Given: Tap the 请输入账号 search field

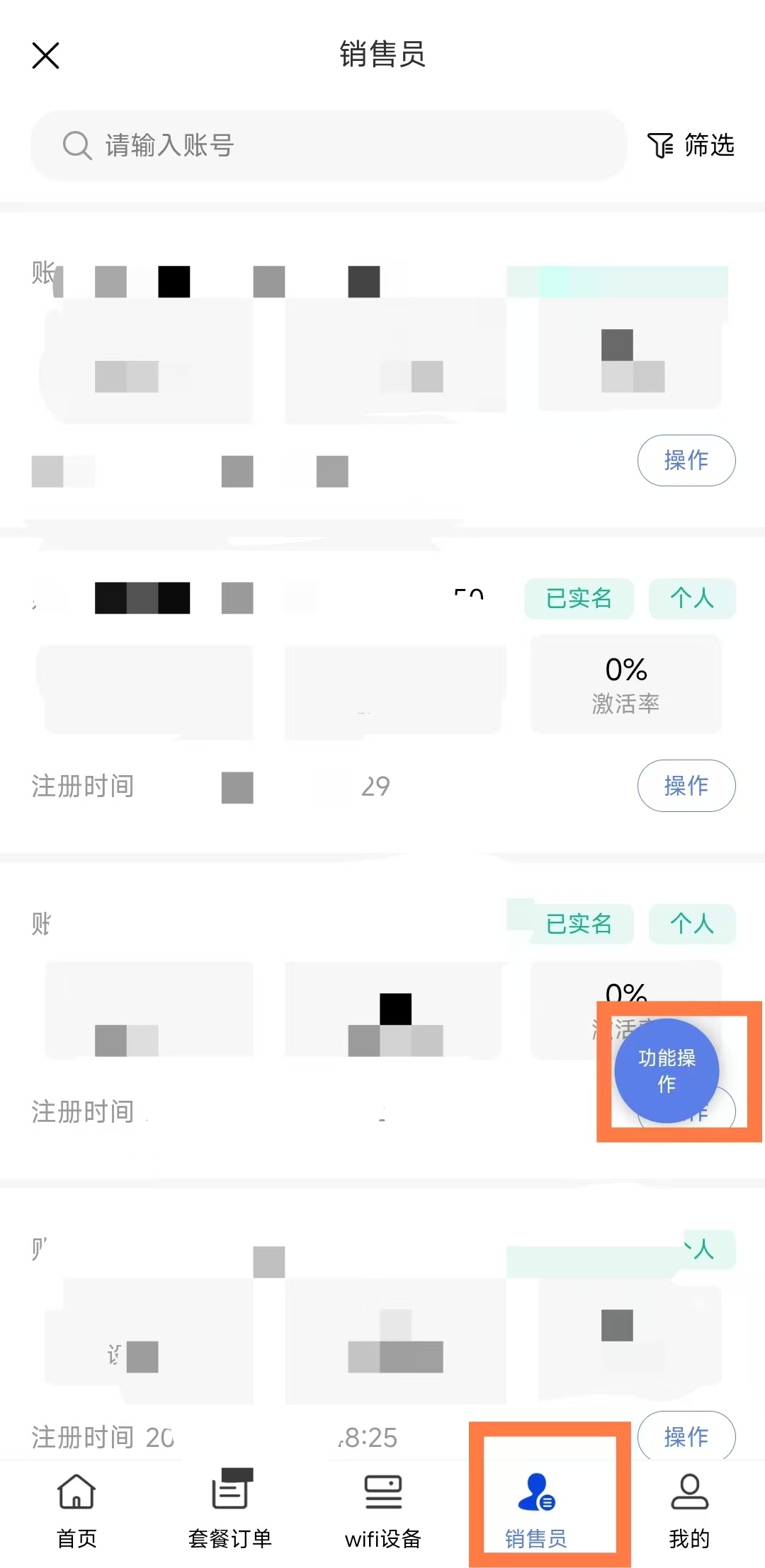Looking at the screenshot, I should click(x=329, y=145).
